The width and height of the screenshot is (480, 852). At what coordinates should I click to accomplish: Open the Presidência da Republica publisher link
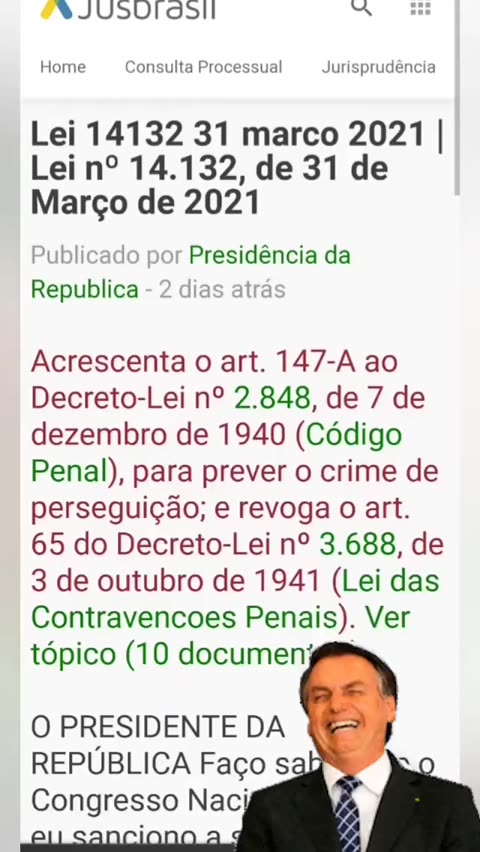(x=190, y=272)
